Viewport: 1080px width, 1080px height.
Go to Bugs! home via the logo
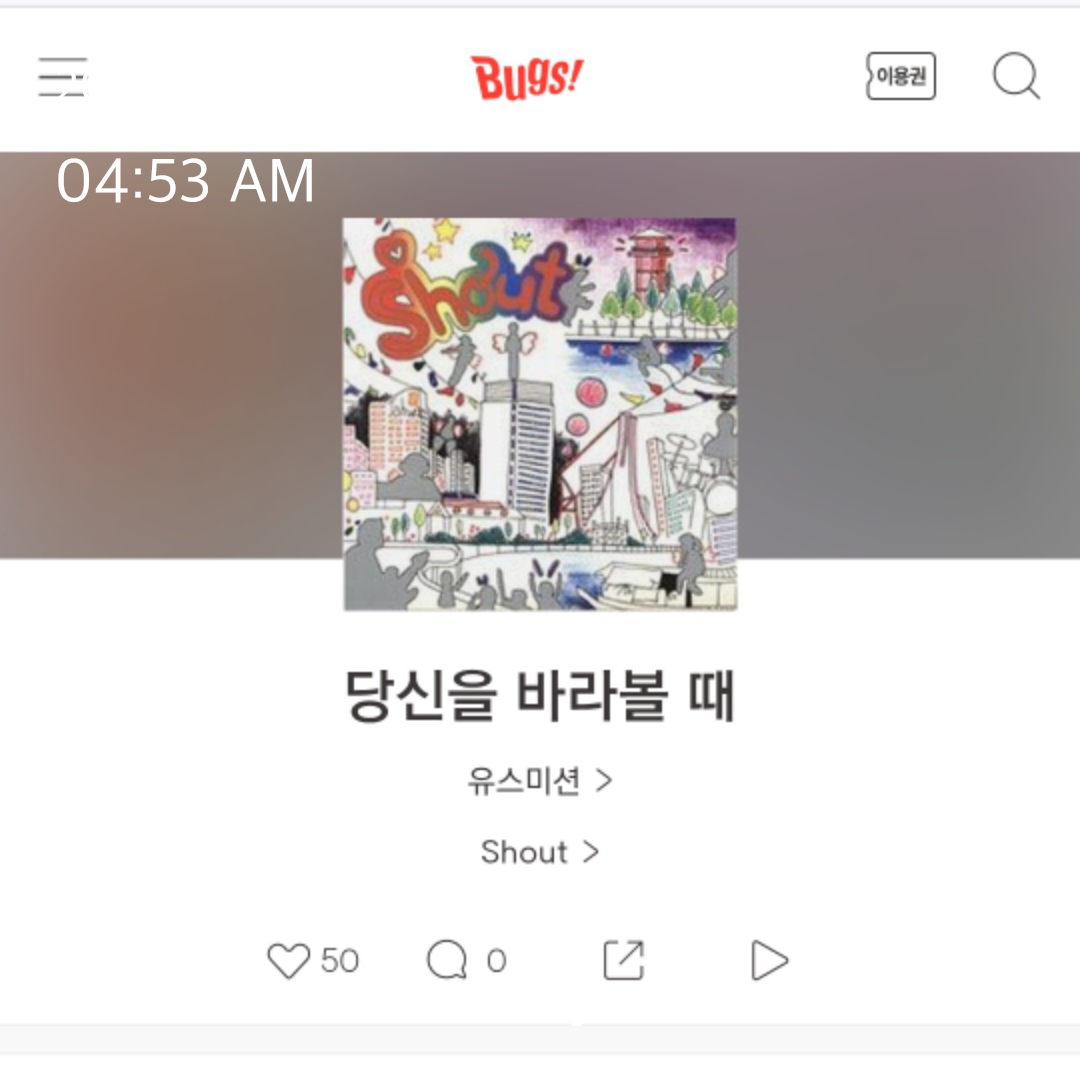tap(527, 77)
